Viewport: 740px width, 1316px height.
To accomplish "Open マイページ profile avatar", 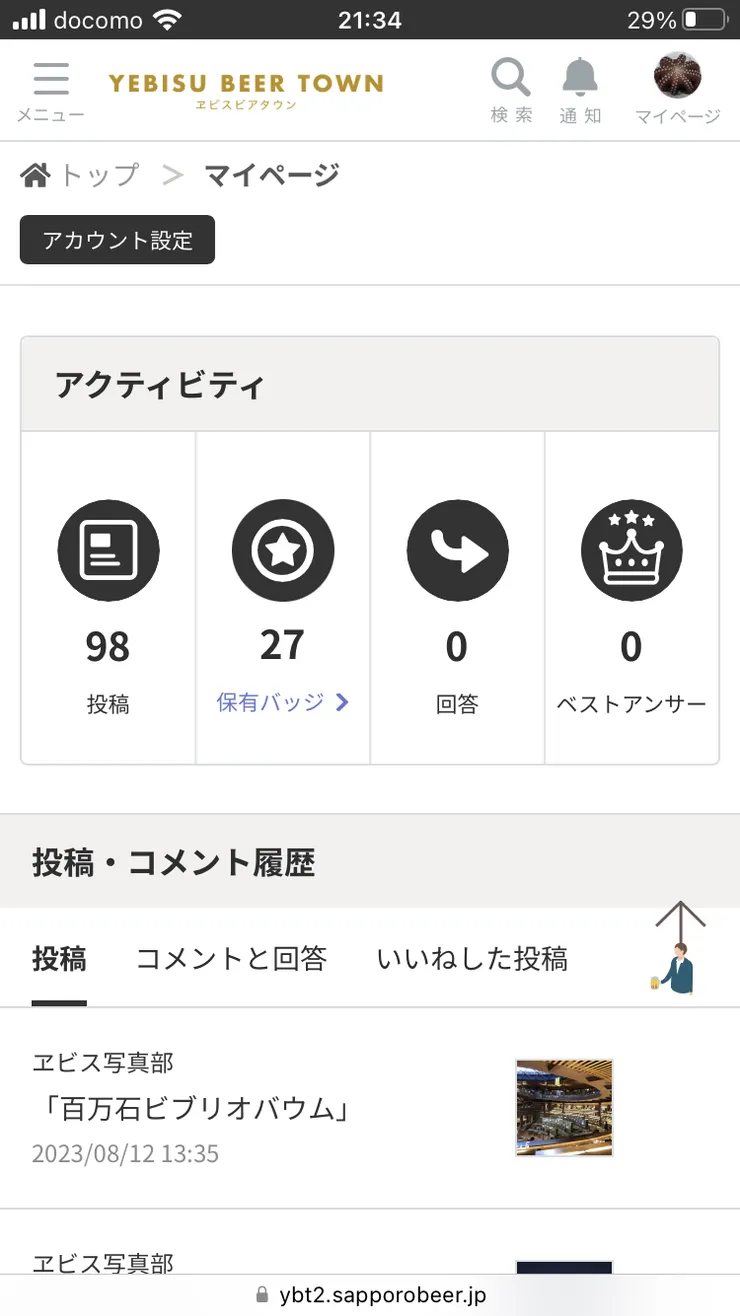I will (x=677, y=89).
